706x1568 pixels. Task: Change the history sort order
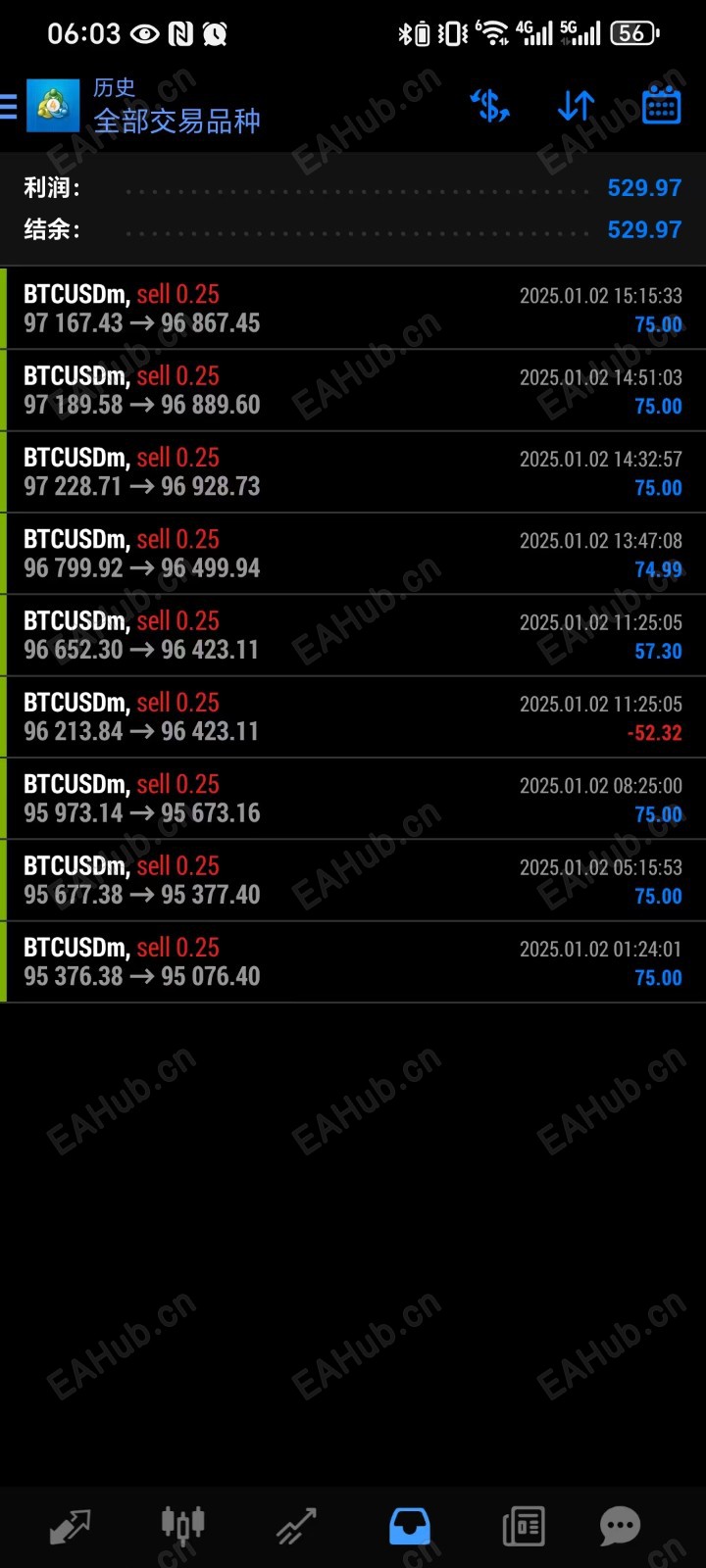(x=576, y=106)
